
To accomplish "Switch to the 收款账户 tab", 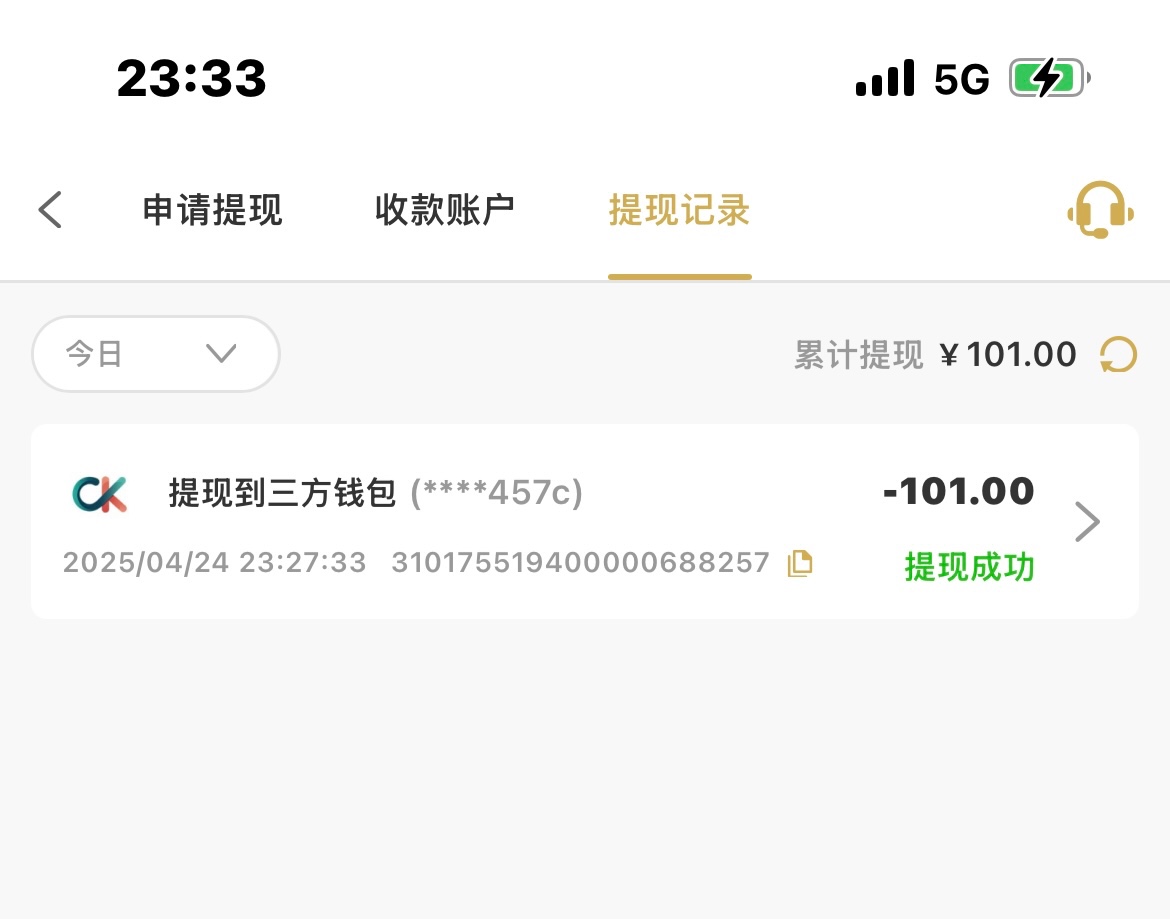I will click(444, 210).
